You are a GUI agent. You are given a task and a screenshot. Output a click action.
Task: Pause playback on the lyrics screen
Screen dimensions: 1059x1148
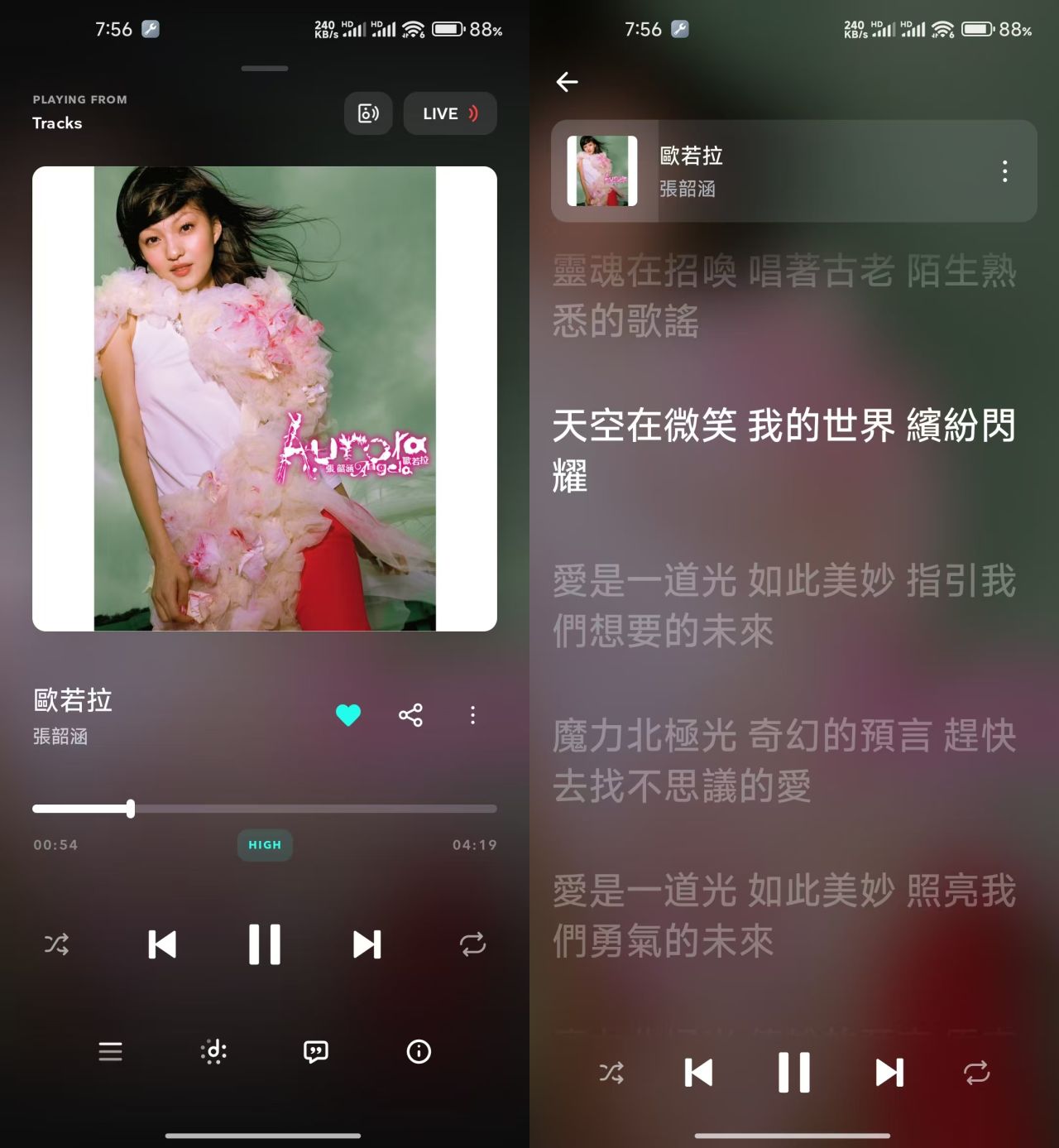(x=794, y=1073)
